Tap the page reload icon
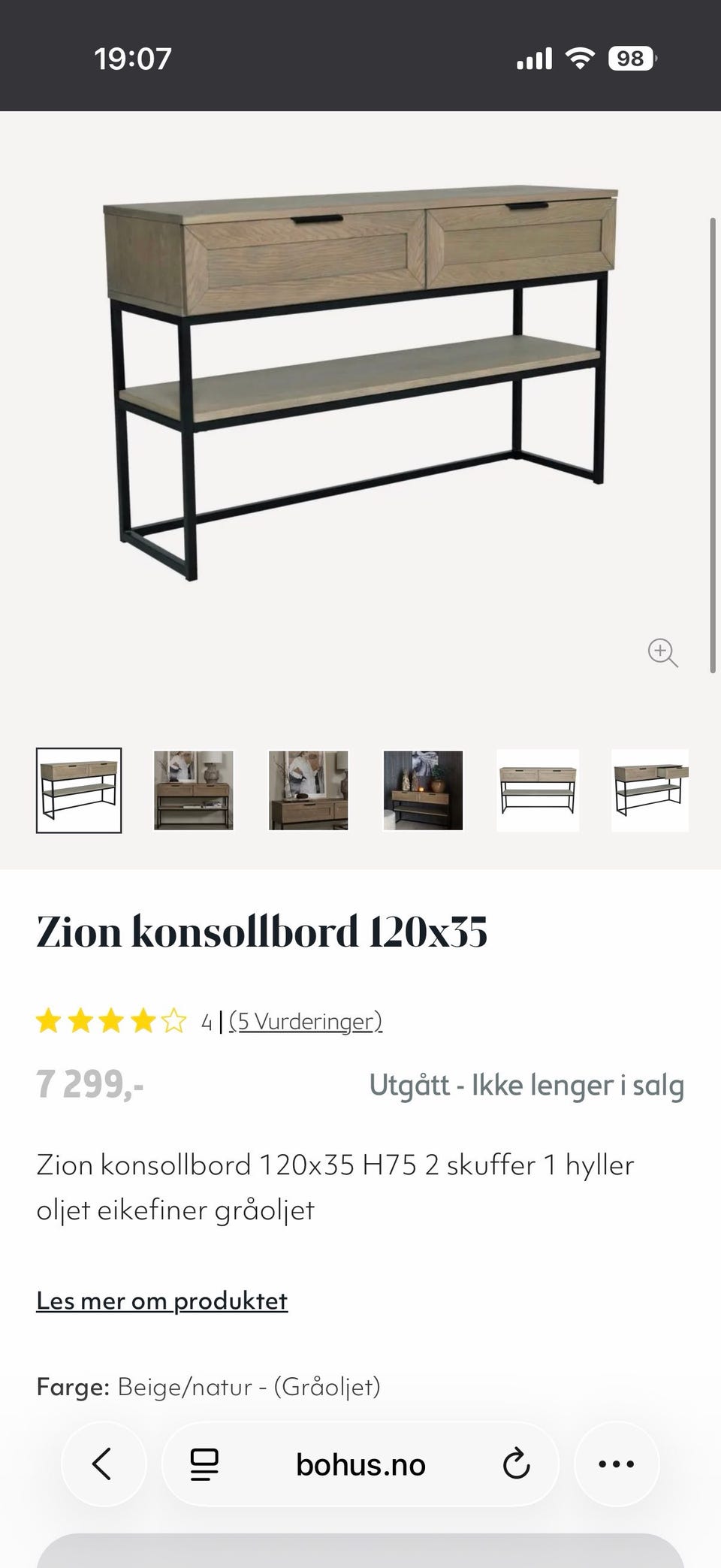Image resolution: width=721 pixels, height=1568 pixels. (515, 1464)
